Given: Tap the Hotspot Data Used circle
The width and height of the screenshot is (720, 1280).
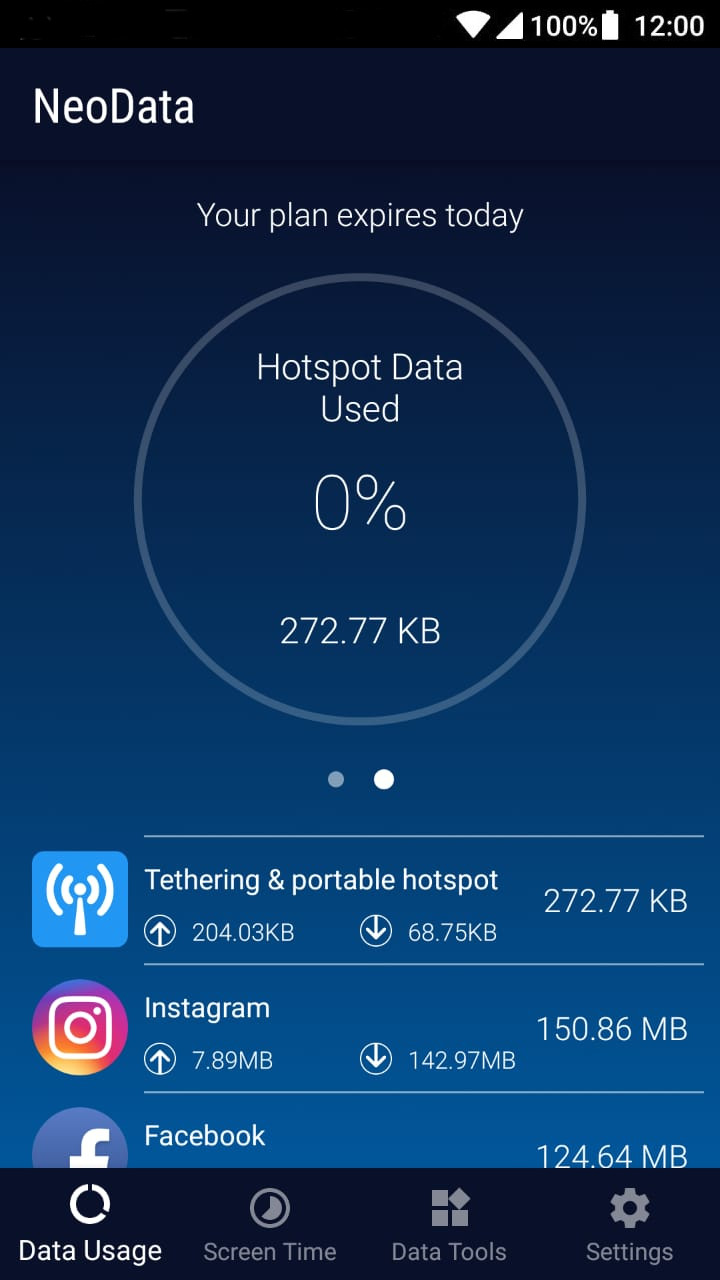Looking at the screenshot, I should (x=360, y=499).
